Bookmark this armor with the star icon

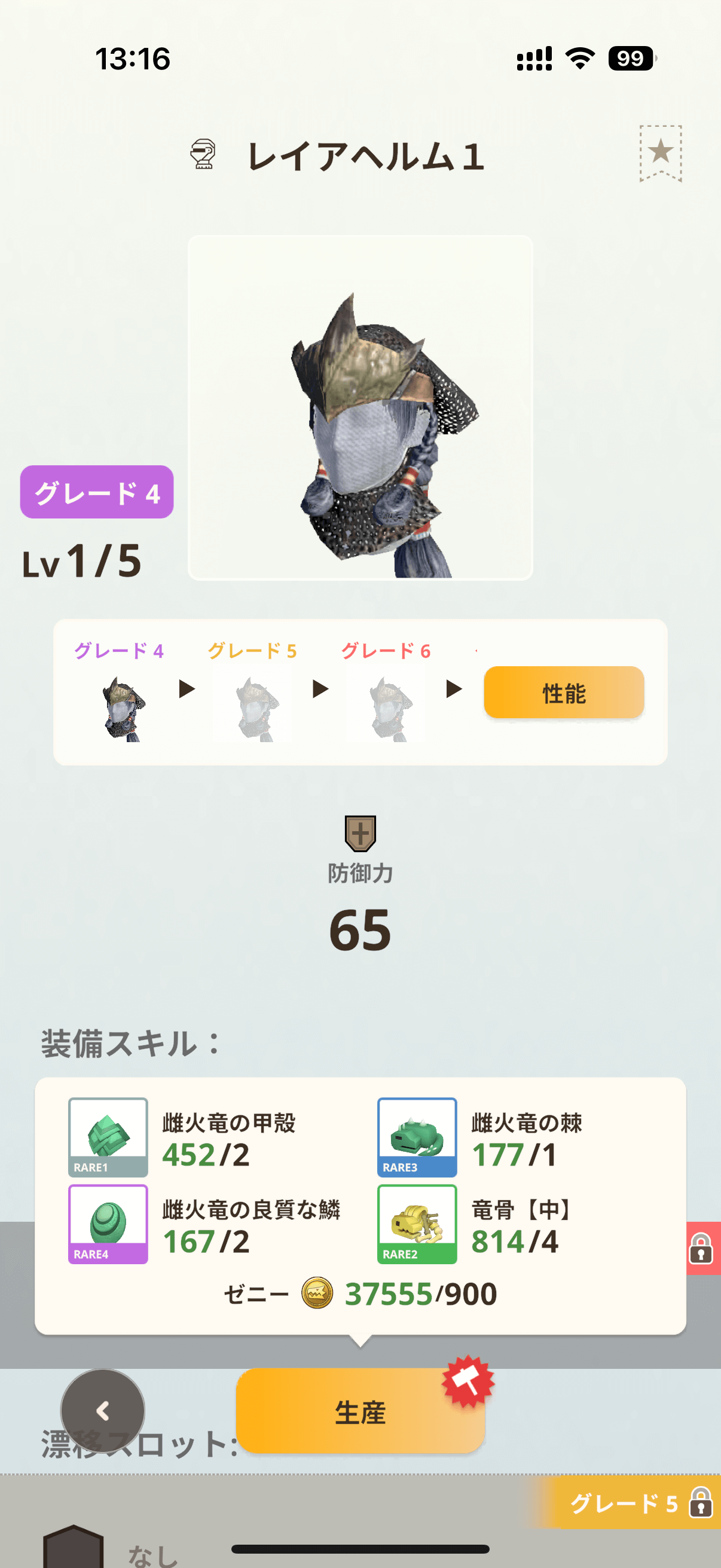[660, 152]
